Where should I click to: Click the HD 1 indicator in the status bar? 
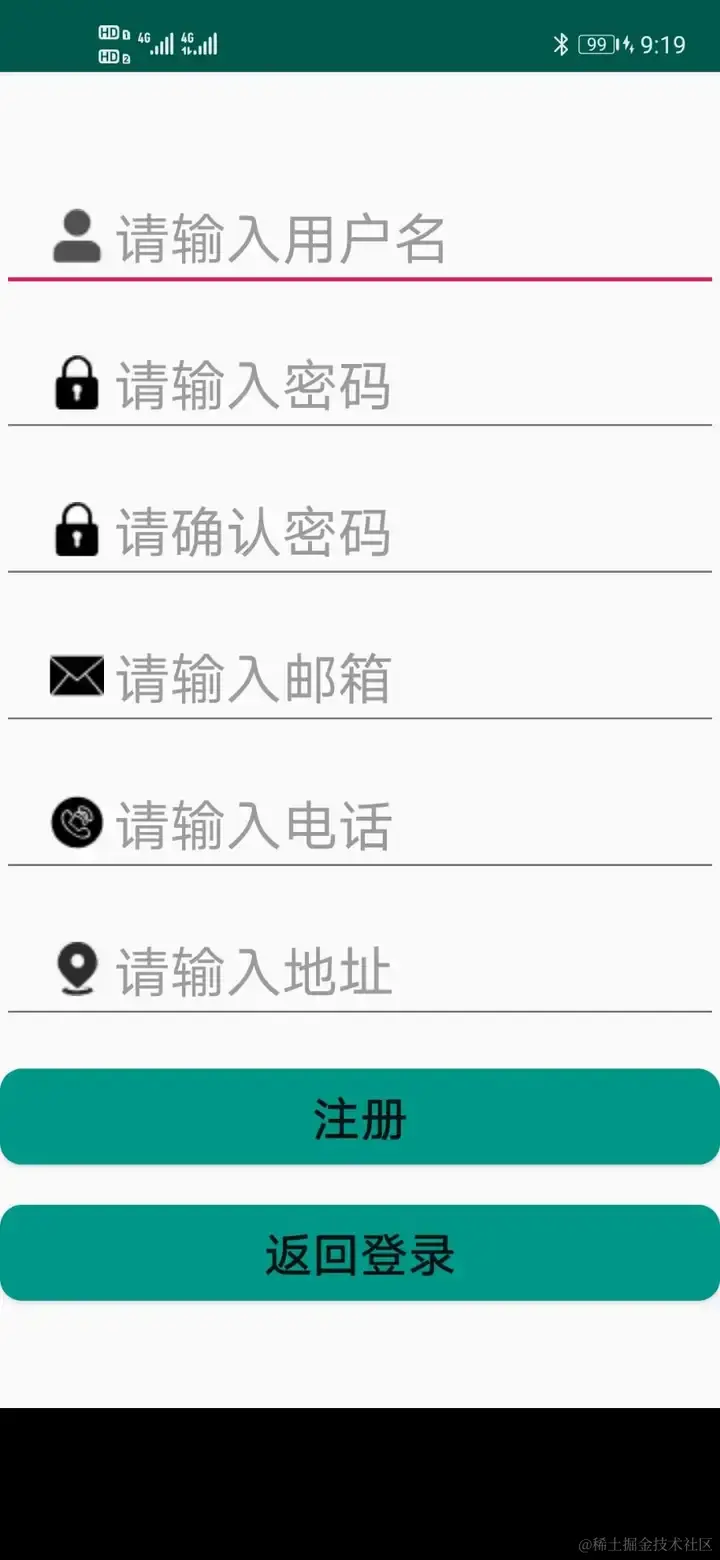tap(110, 32)
